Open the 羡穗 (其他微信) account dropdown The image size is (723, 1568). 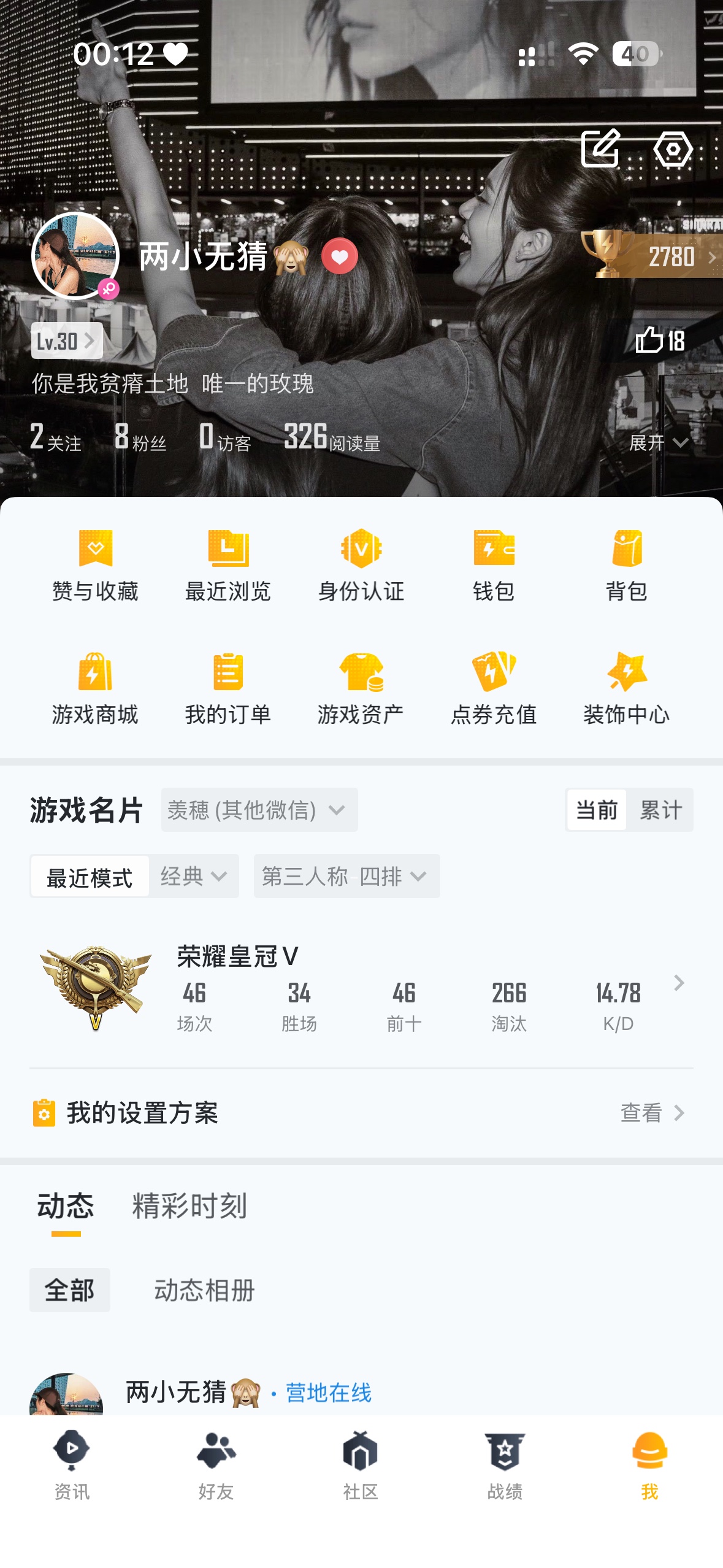click(x=259, y=810)
